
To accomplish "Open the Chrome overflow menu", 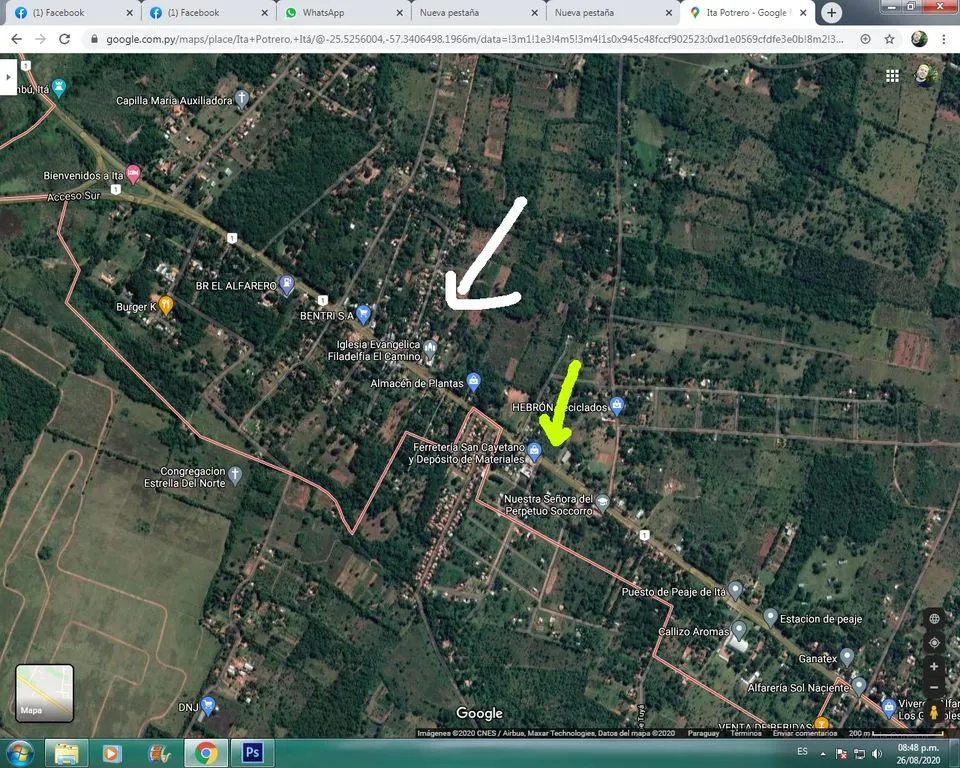I will (x=943, y=39).
